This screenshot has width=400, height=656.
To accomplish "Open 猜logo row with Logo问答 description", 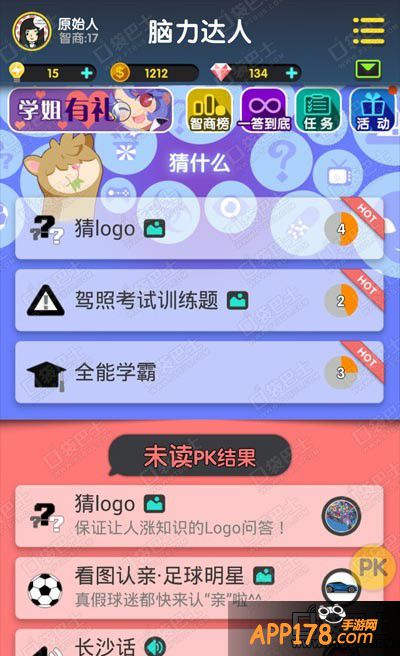I will (199, 515).
